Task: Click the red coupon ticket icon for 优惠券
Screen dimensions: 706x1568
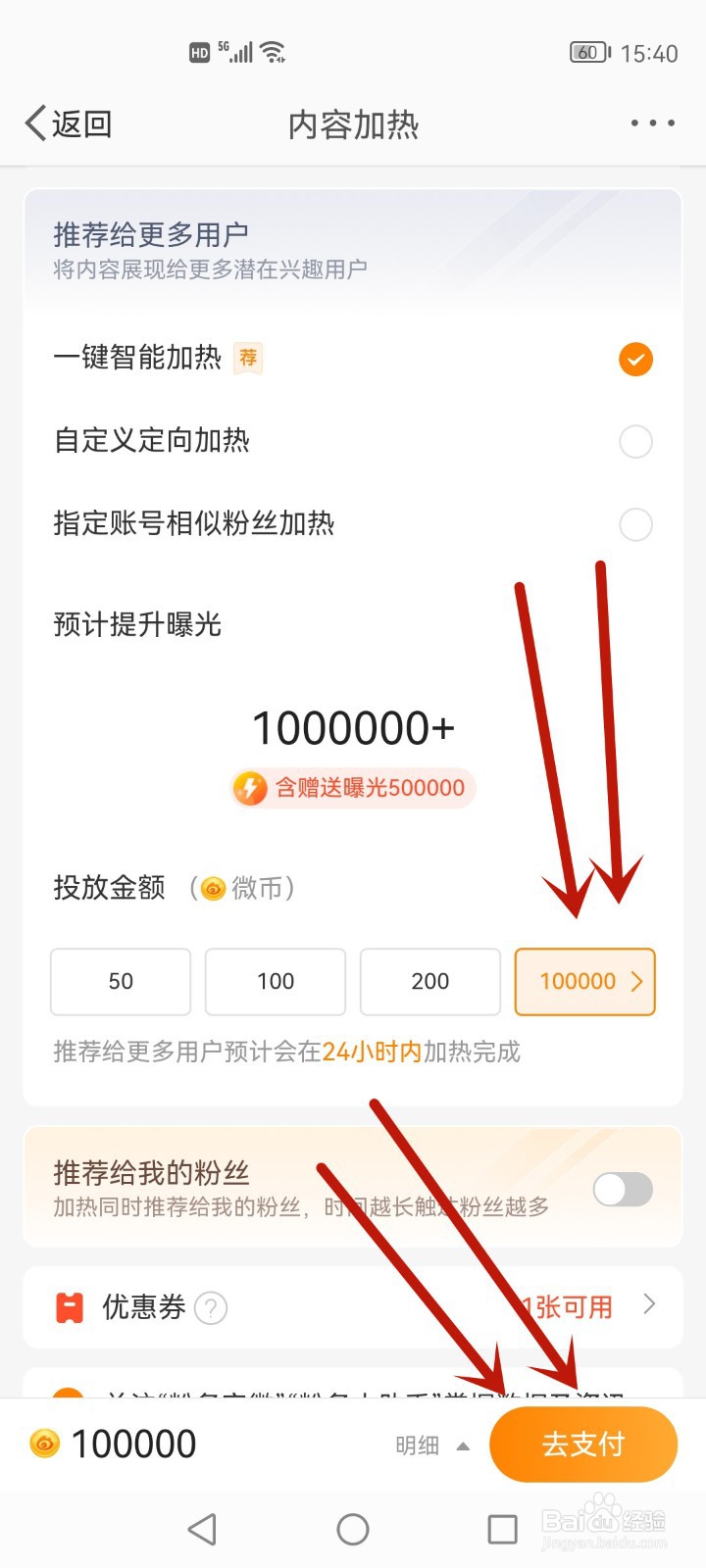Action: coord(68,1306)
